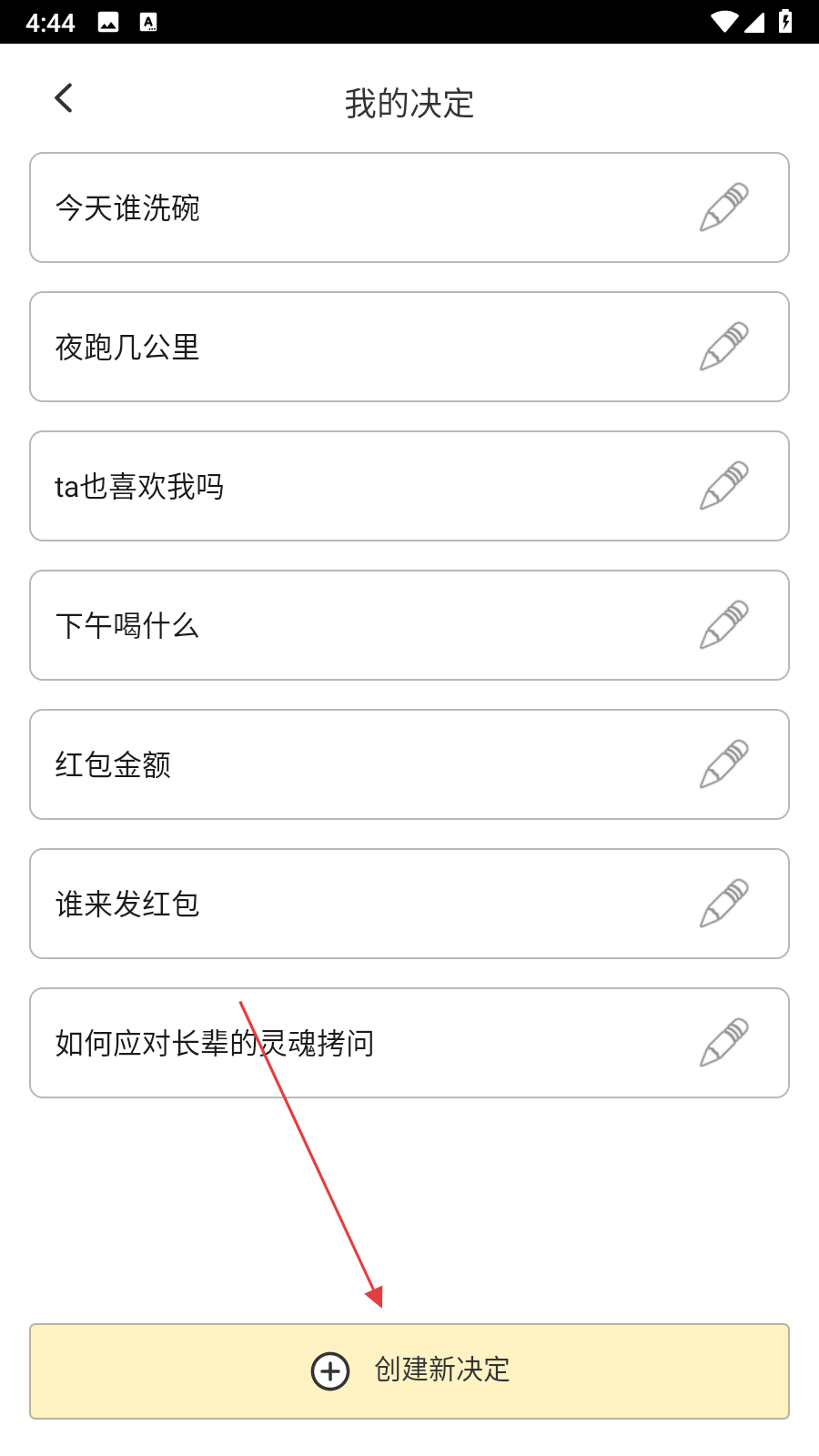Edit the 今天谁洗碗 decision with pencil icon

(x=724, y=207)
